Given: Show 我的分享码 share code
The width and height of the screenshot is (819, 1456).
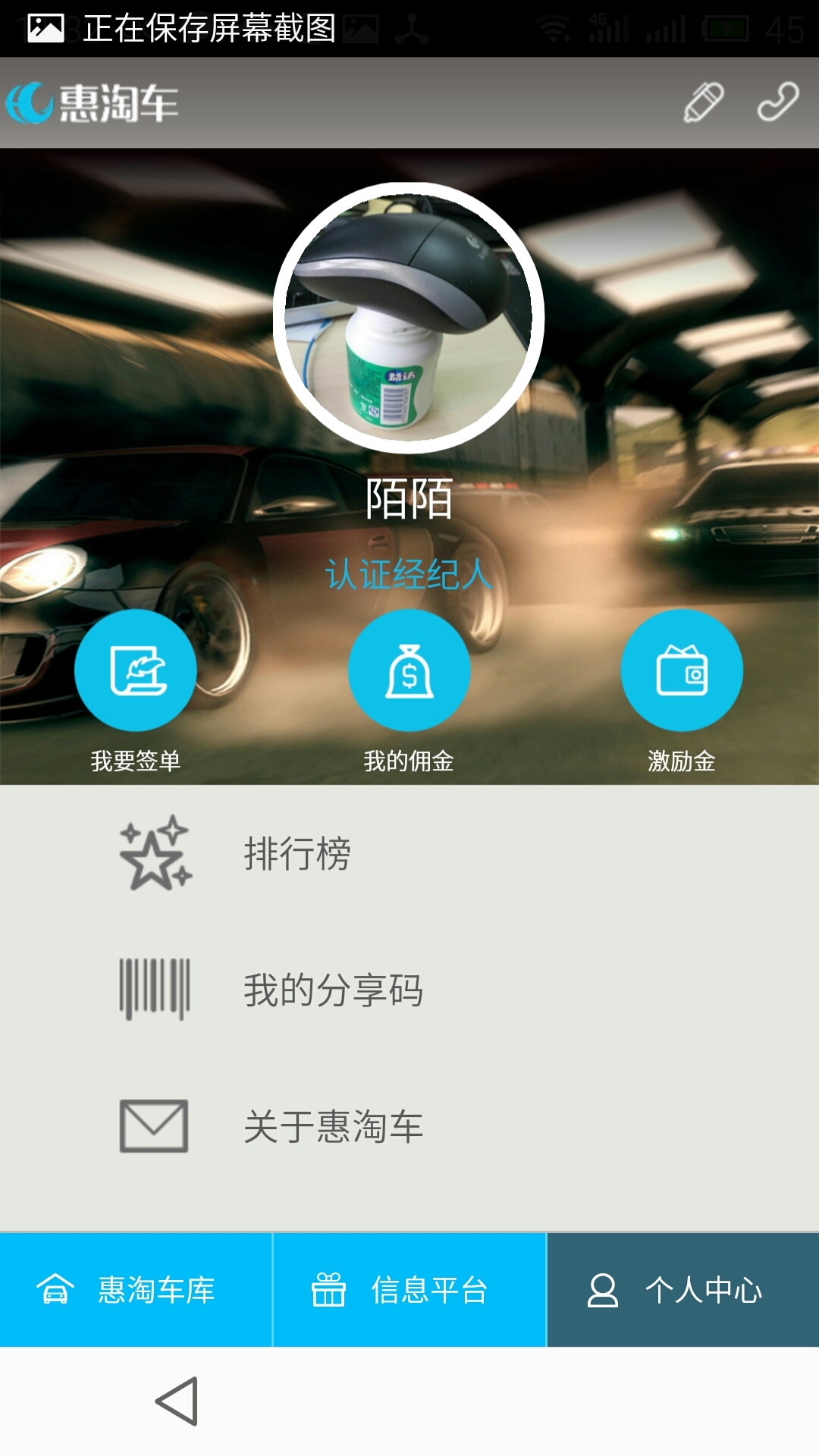Looking at the screenshot, I should [x=332, y=990].
